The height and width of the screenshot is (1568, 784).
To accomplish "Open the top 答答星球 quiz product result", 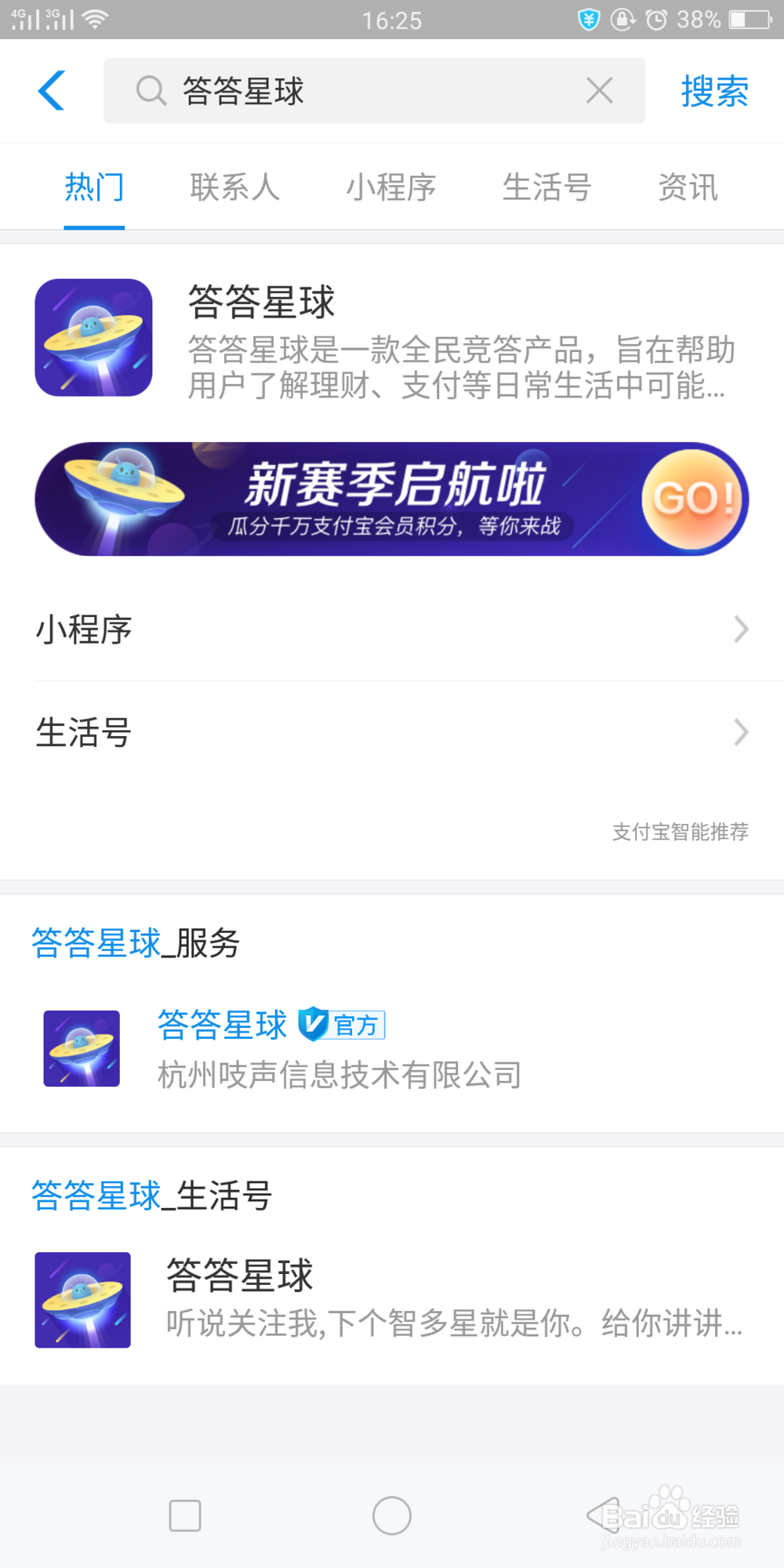I will click(x=392, y=339).
